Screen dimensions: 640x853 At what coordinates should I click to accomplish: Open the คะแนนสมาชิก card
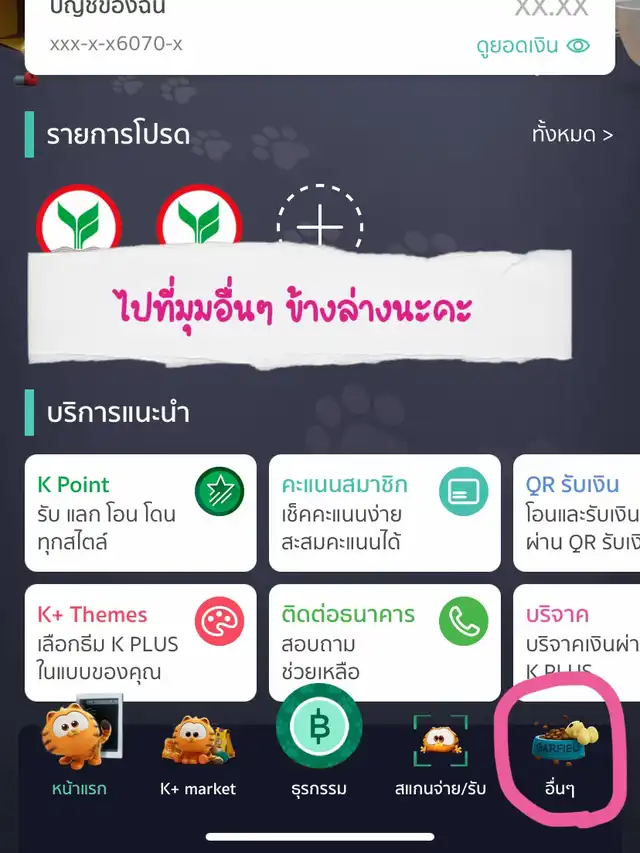tap(384, 512)
